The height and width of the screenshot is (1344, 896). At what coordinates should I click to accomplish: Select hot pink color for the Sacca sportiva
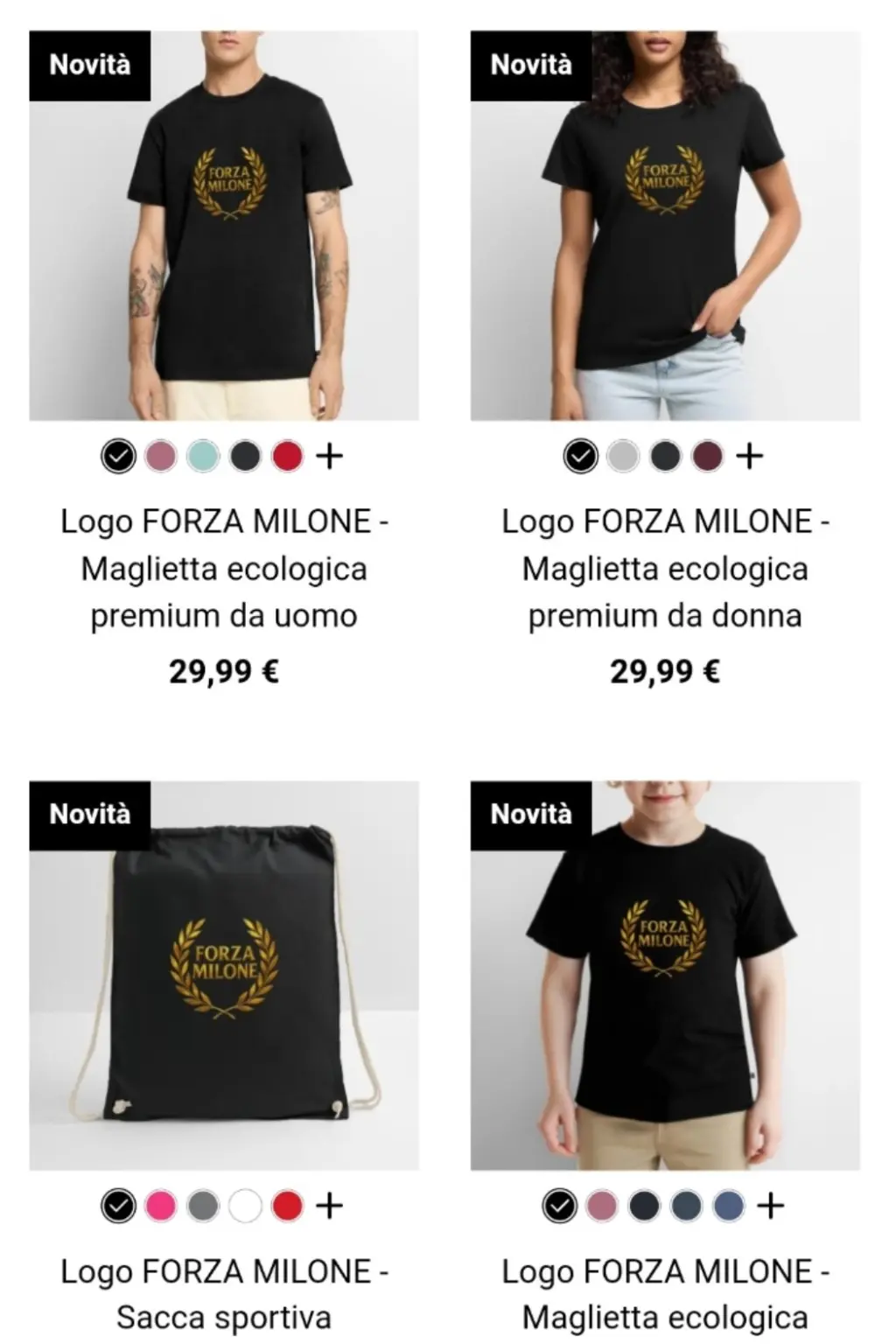tap(160, 1206)
